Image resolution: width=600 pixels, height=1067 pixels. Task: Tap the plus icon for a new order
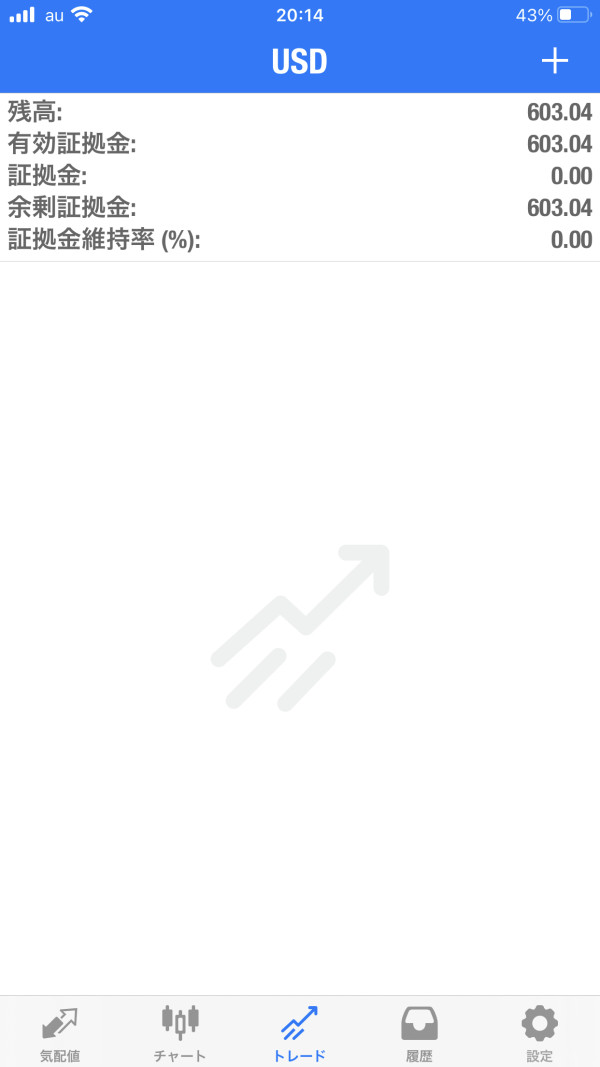[554, 62]
